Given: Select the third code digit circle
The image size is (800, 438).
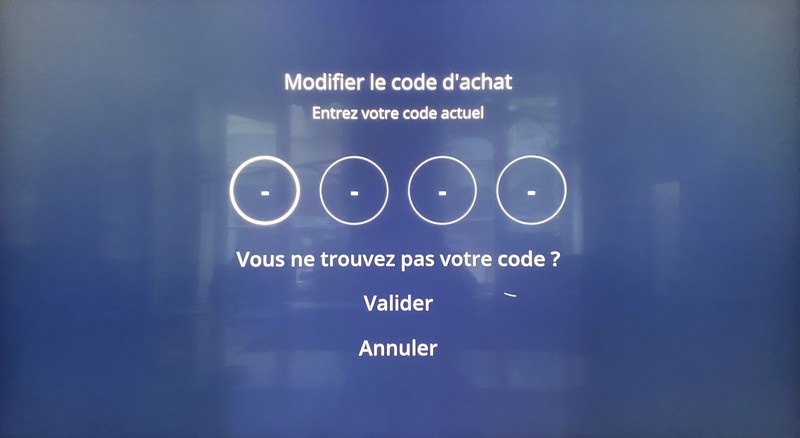Looking at the screenshot, I should pos(442,191).
